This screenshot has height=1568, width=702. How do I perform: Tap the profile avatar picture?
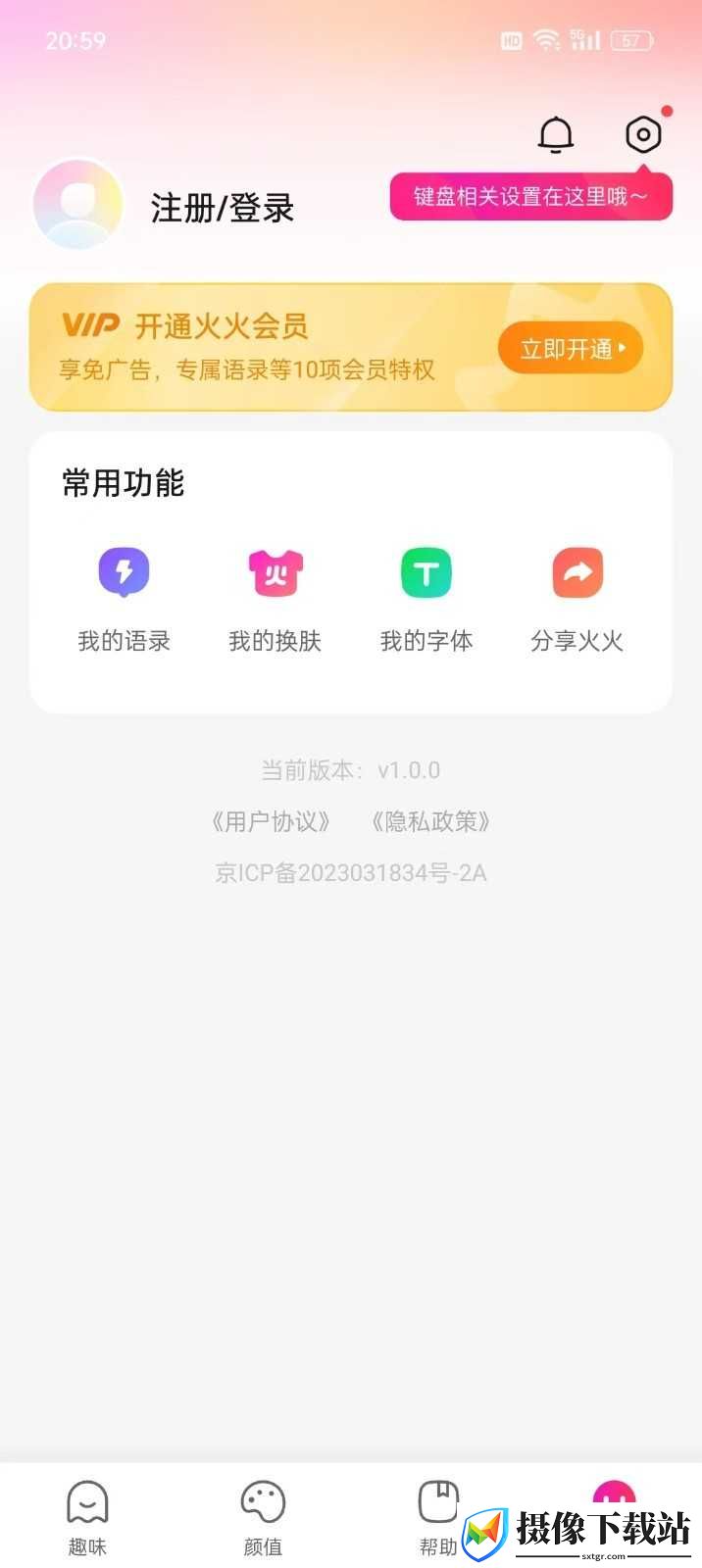click(x=78, y=204)
